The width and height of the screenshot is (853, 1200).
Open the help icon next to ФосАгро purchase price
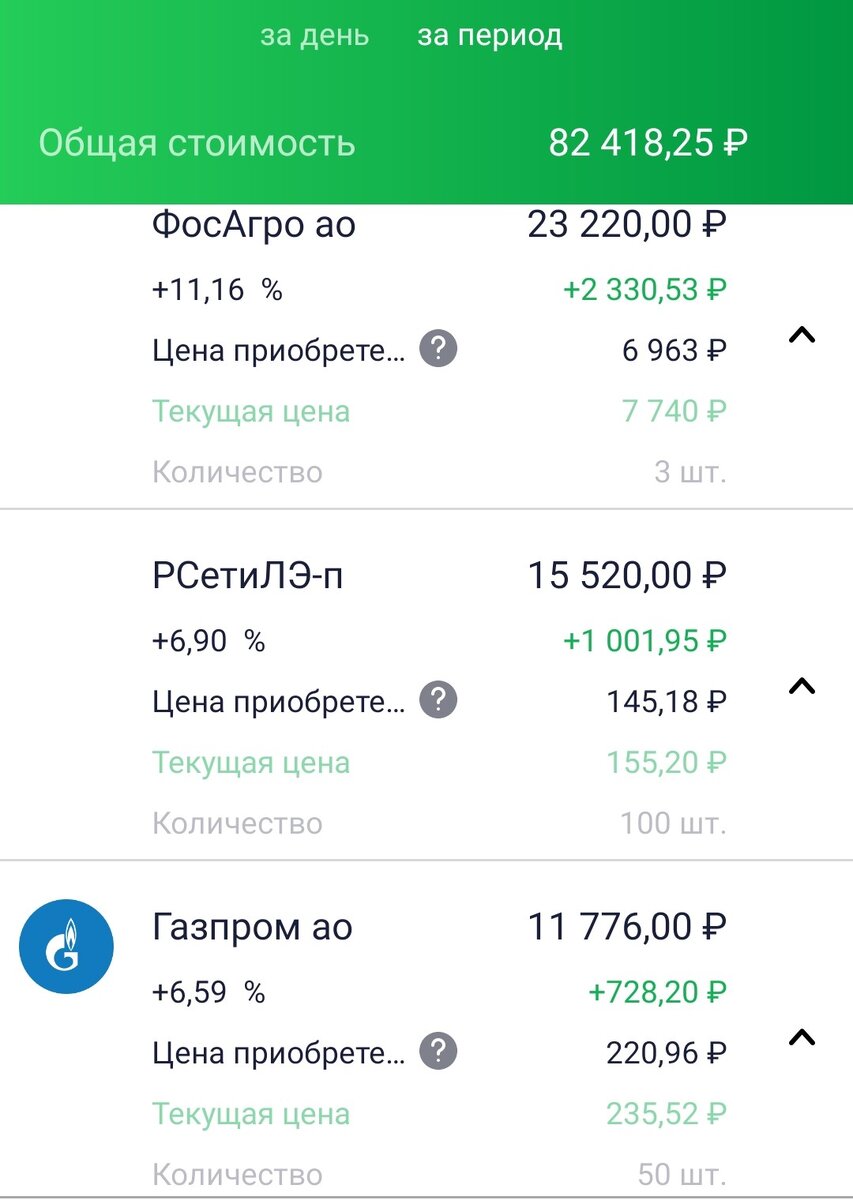pyautogui.click(x=437, y=348)
